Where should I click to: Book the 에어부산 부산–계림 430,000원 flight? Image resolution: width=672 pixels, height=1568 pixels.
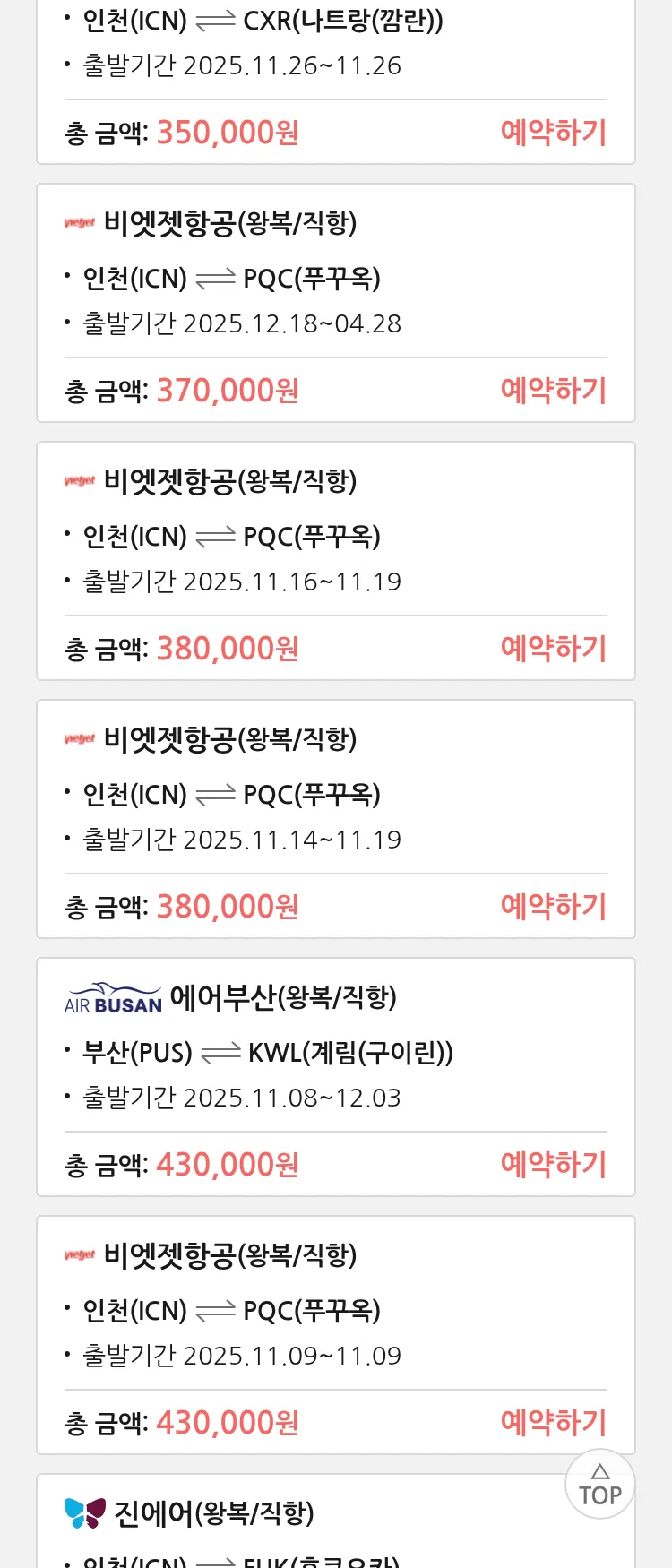tap(553, 1165)
